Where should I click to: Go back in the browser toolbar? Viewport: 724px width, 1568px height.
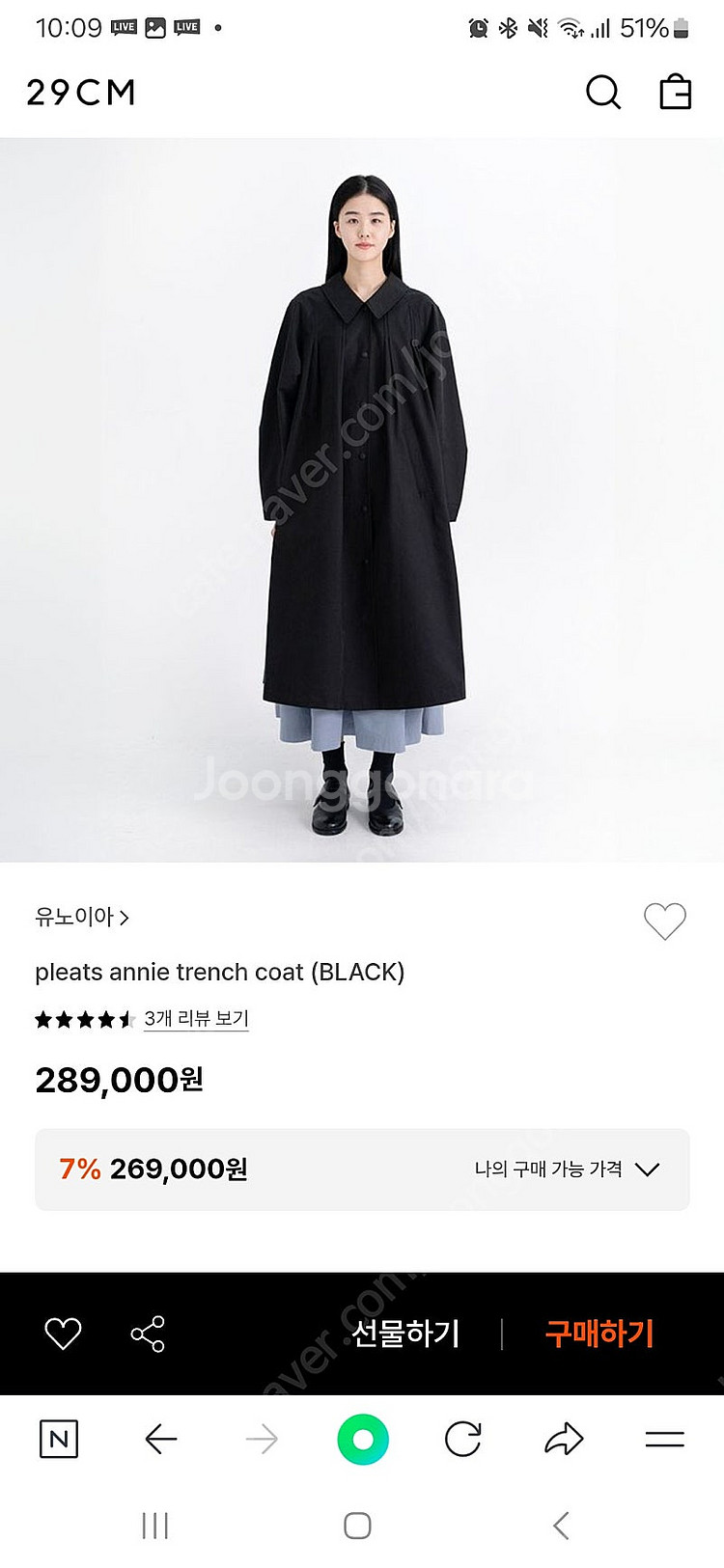[160, 1440]
